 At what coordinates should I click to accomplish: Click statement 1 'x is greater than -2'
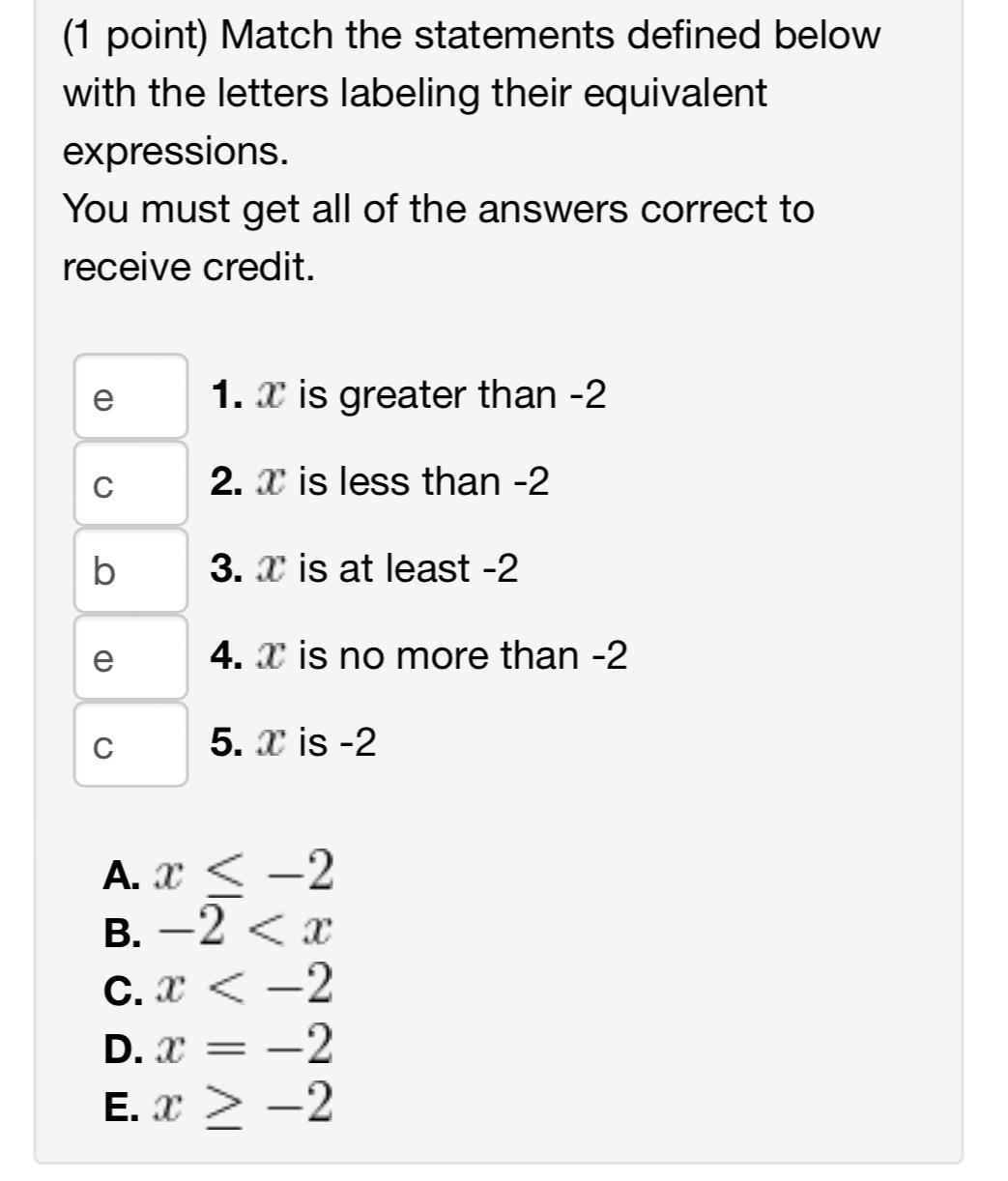pyautogui.click(x=406, y=394)
